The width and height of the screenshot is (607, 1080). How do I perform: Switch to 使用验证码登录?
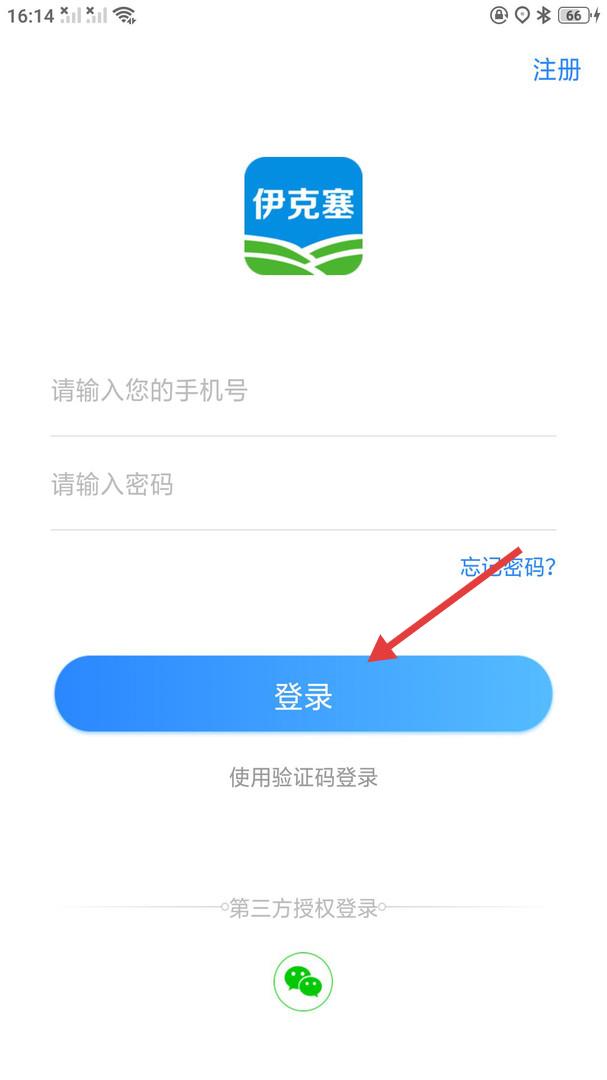click(x=303, y=777)
